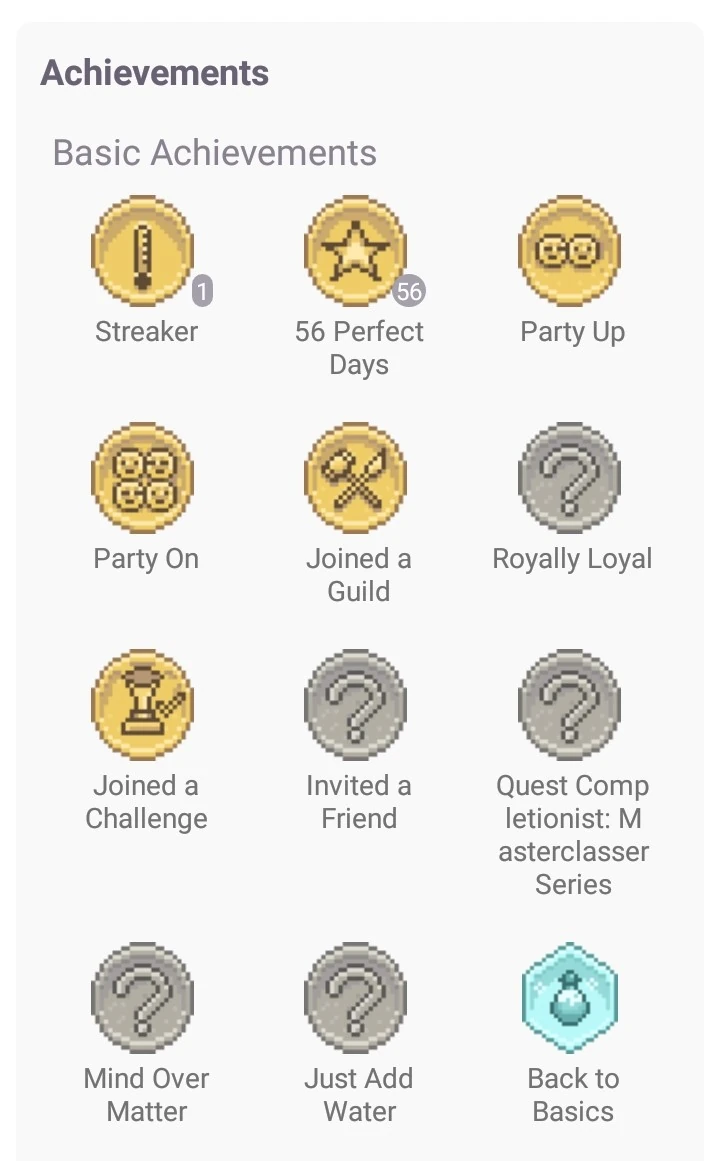Open the Back to Basics achievement
The image size is (717, 1161).
(x=570, y=997)
